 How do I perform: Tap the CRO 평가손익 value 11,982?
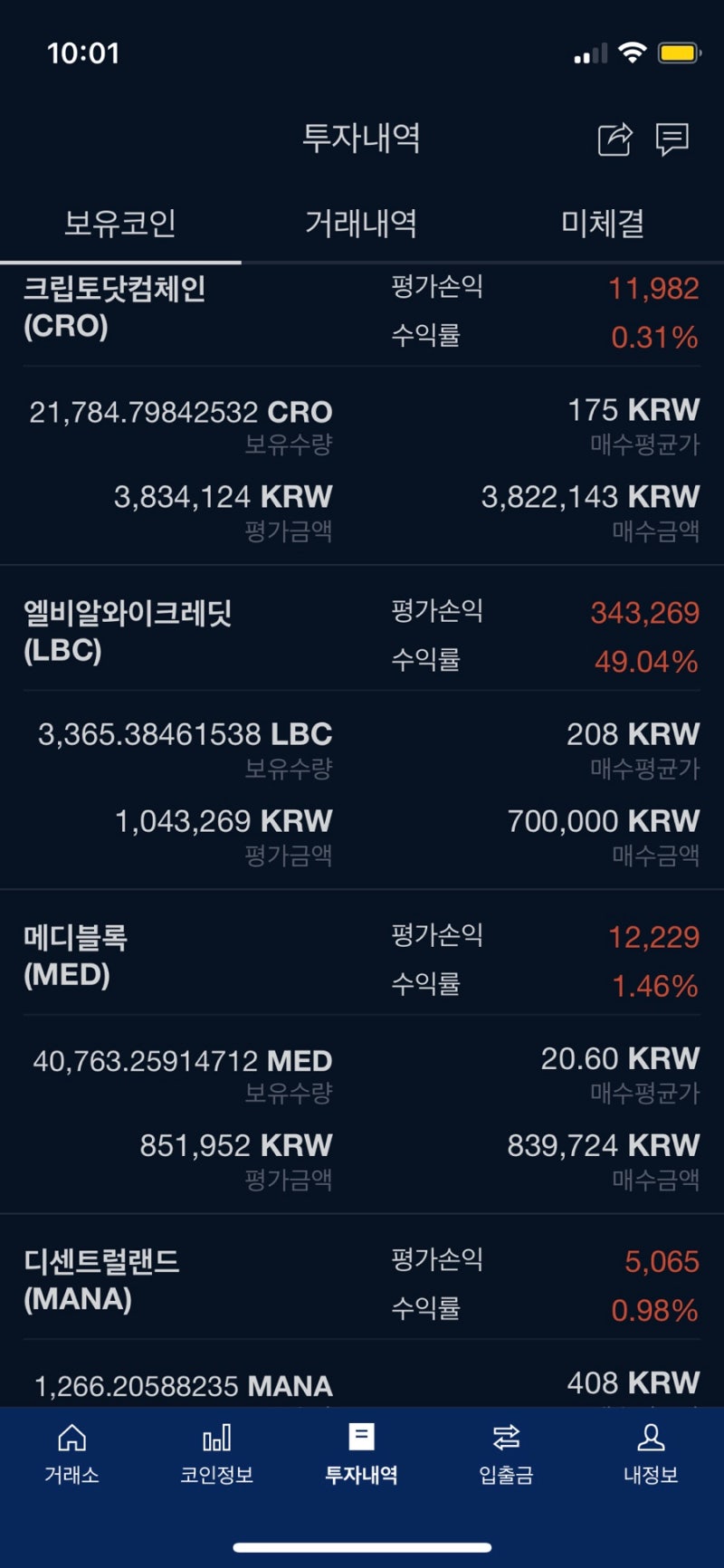pos(653,287)
